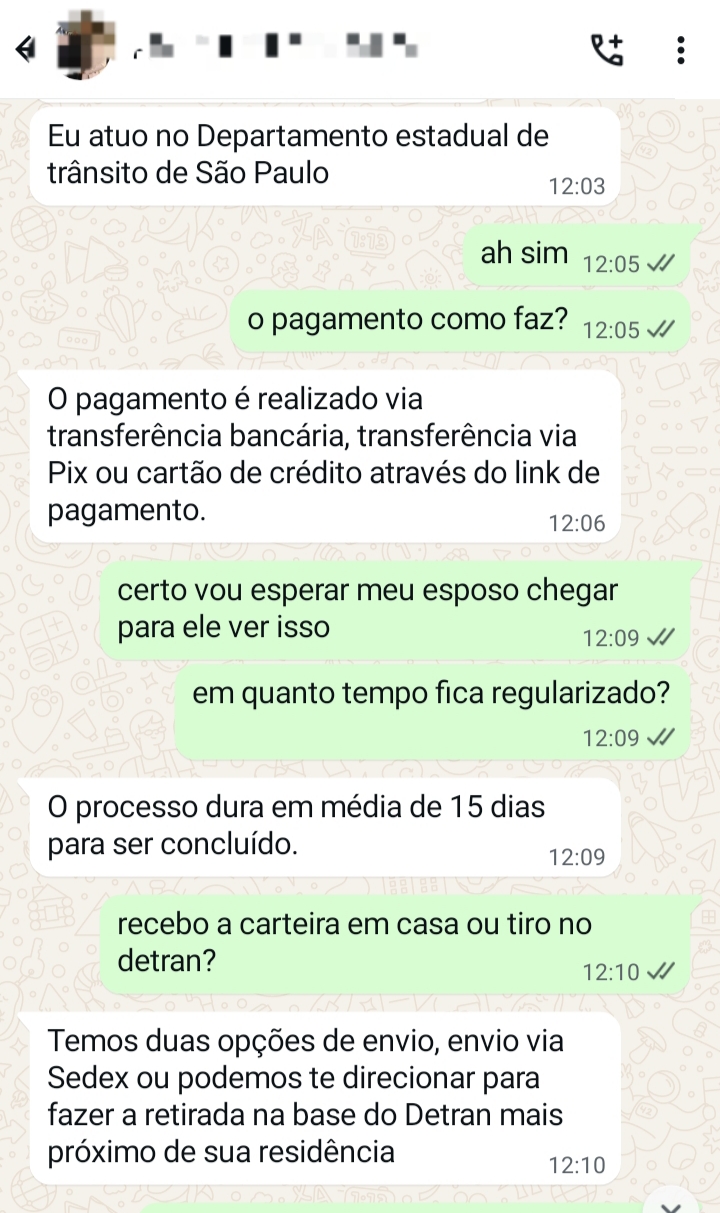Start a call with this contact
Image resolution: width=720 pixels, height=1213 pixels.
coord(606,49)
